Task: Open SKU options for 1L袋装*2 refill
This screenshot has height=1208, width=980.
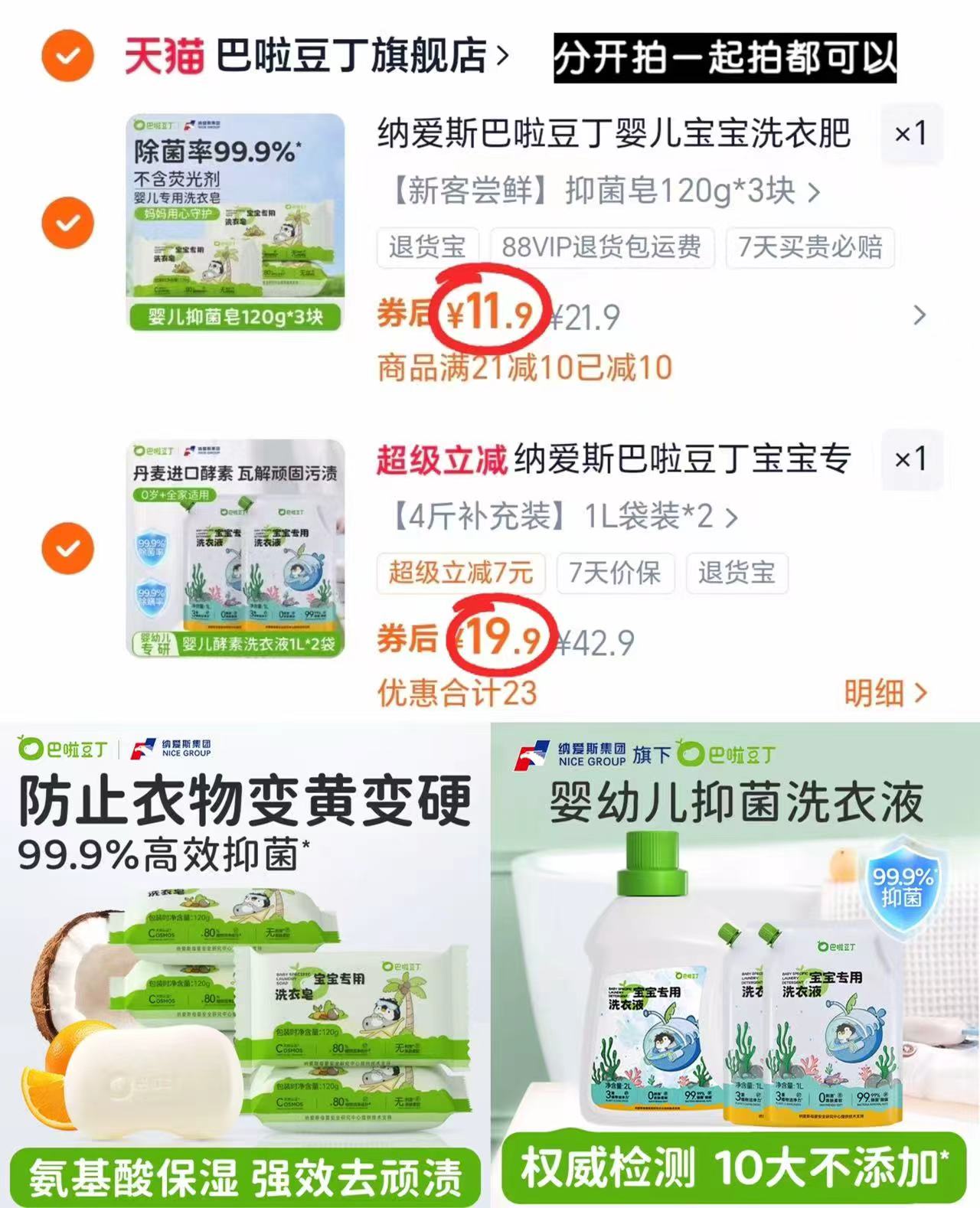Action: click(559, 517)
